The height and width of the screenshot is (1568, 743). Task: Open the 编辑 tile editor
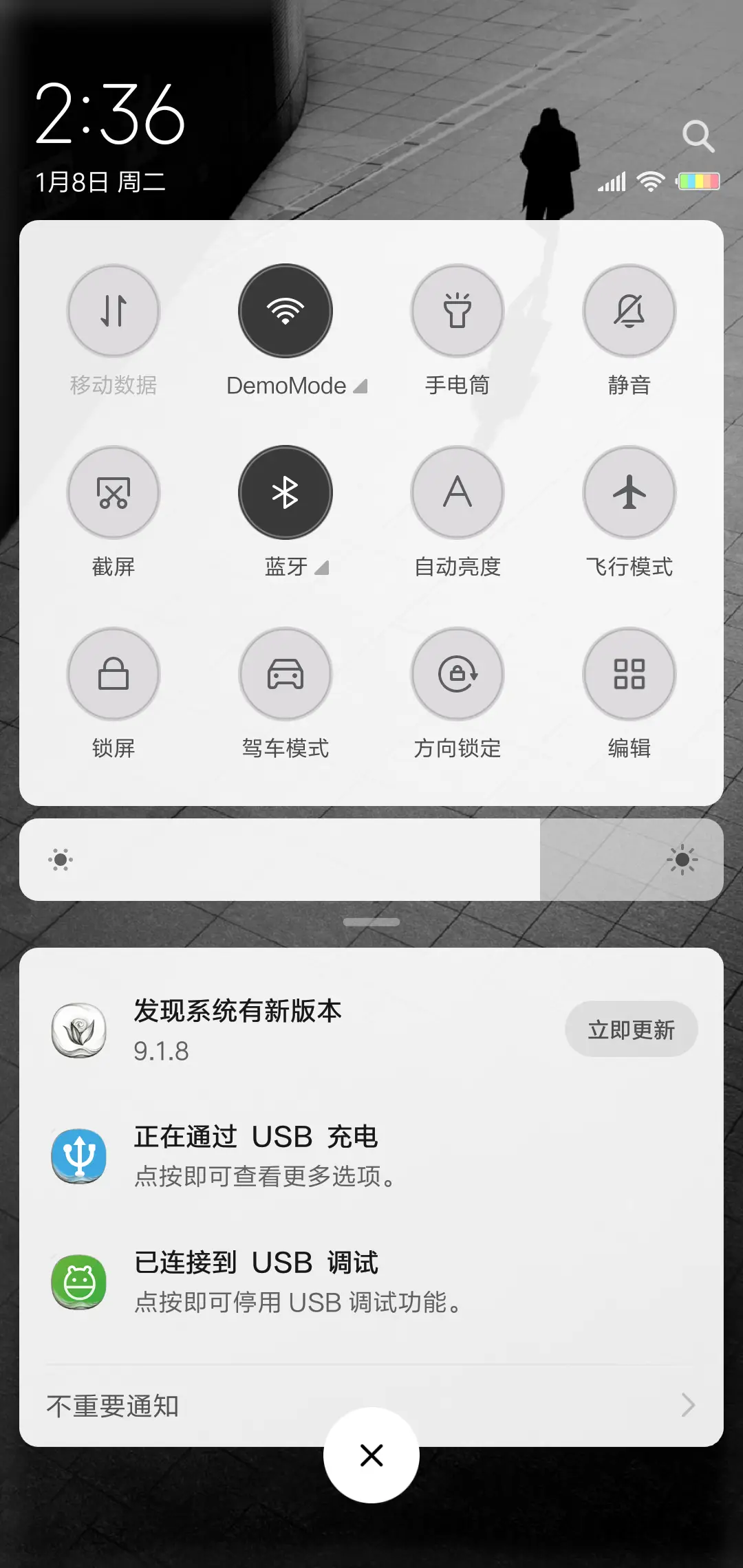click(629, 675)
